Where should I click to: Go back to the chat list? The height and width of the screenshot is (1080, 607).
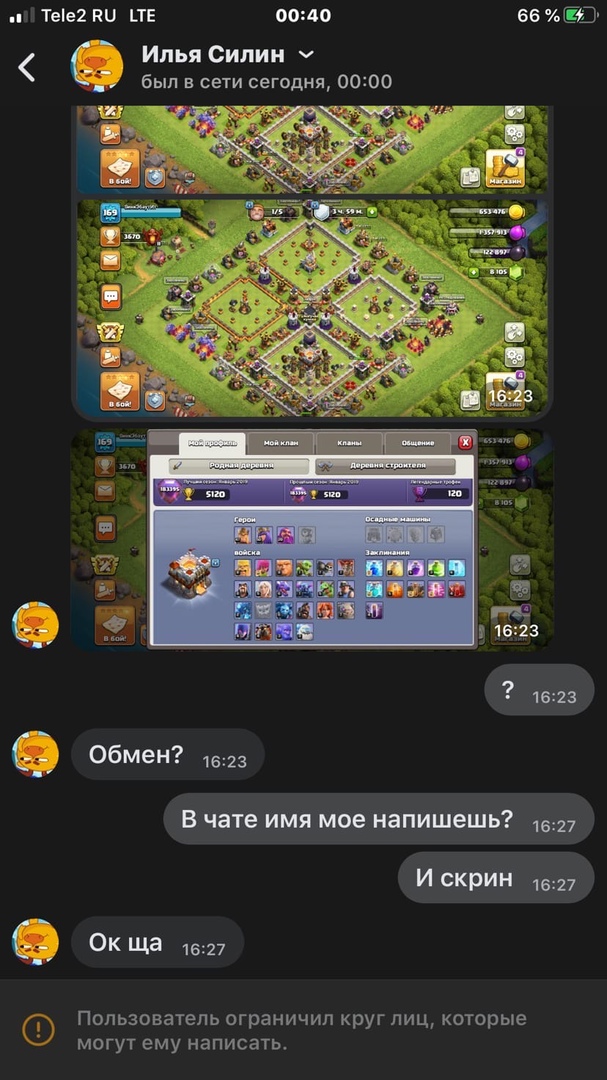point(27,67)
